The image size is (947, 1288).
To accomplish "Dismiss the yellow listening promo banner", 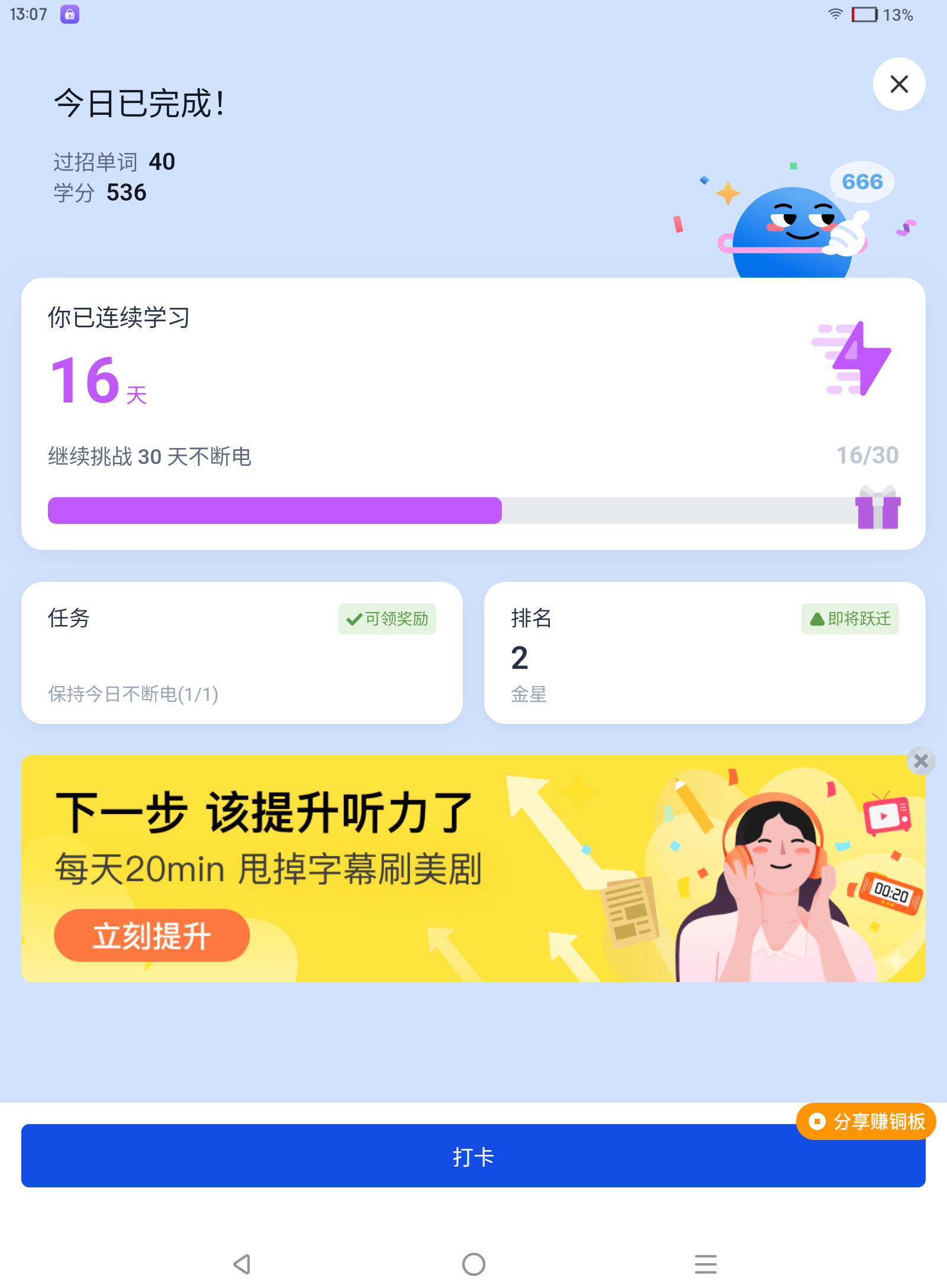I will (x=920, y=761).
